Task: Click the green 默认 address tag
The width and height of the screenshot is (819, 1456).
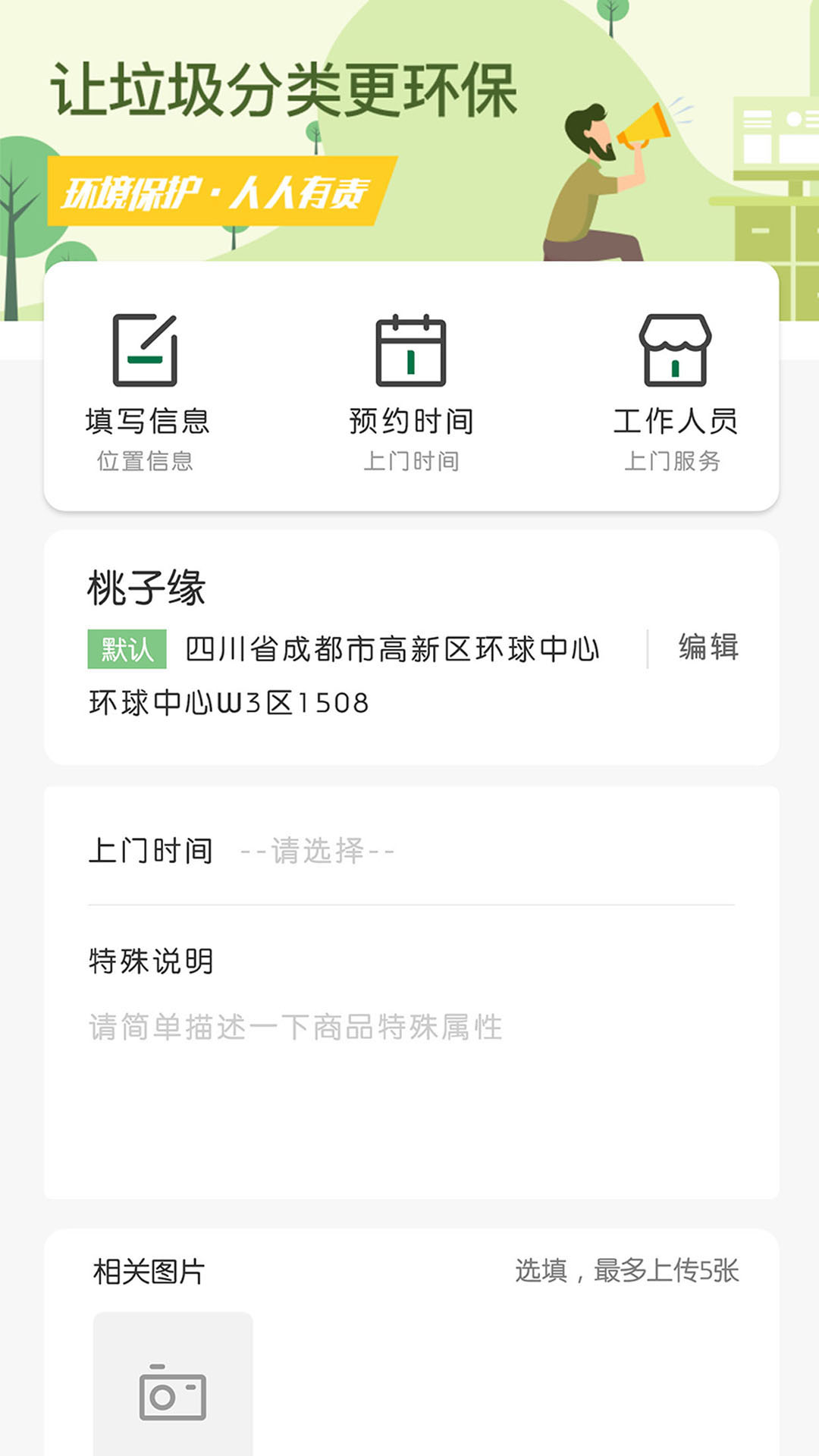Action: pyautogui.click(x=126, y=651)
